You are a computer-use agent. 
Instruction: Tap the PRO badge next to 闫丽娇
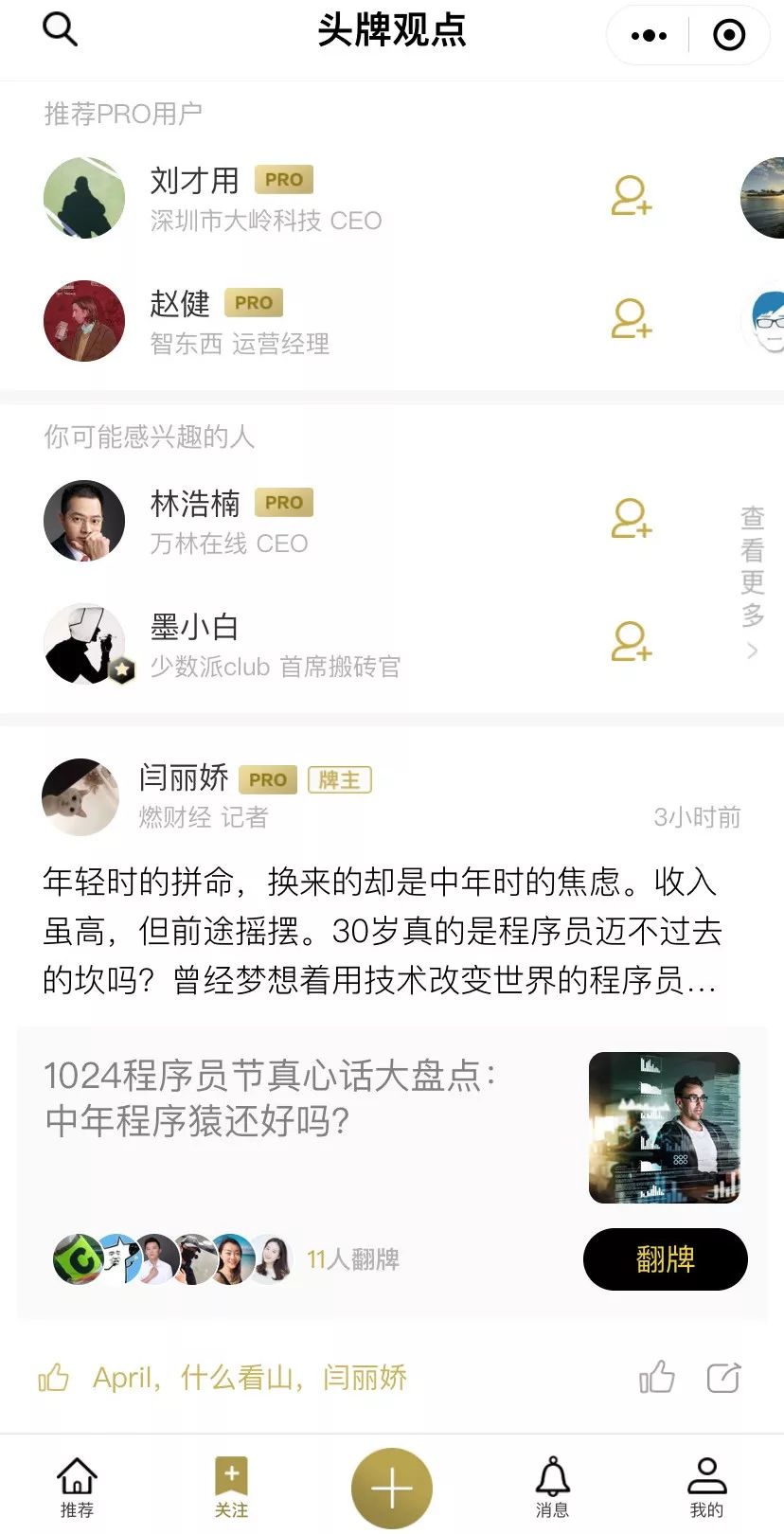267,779
